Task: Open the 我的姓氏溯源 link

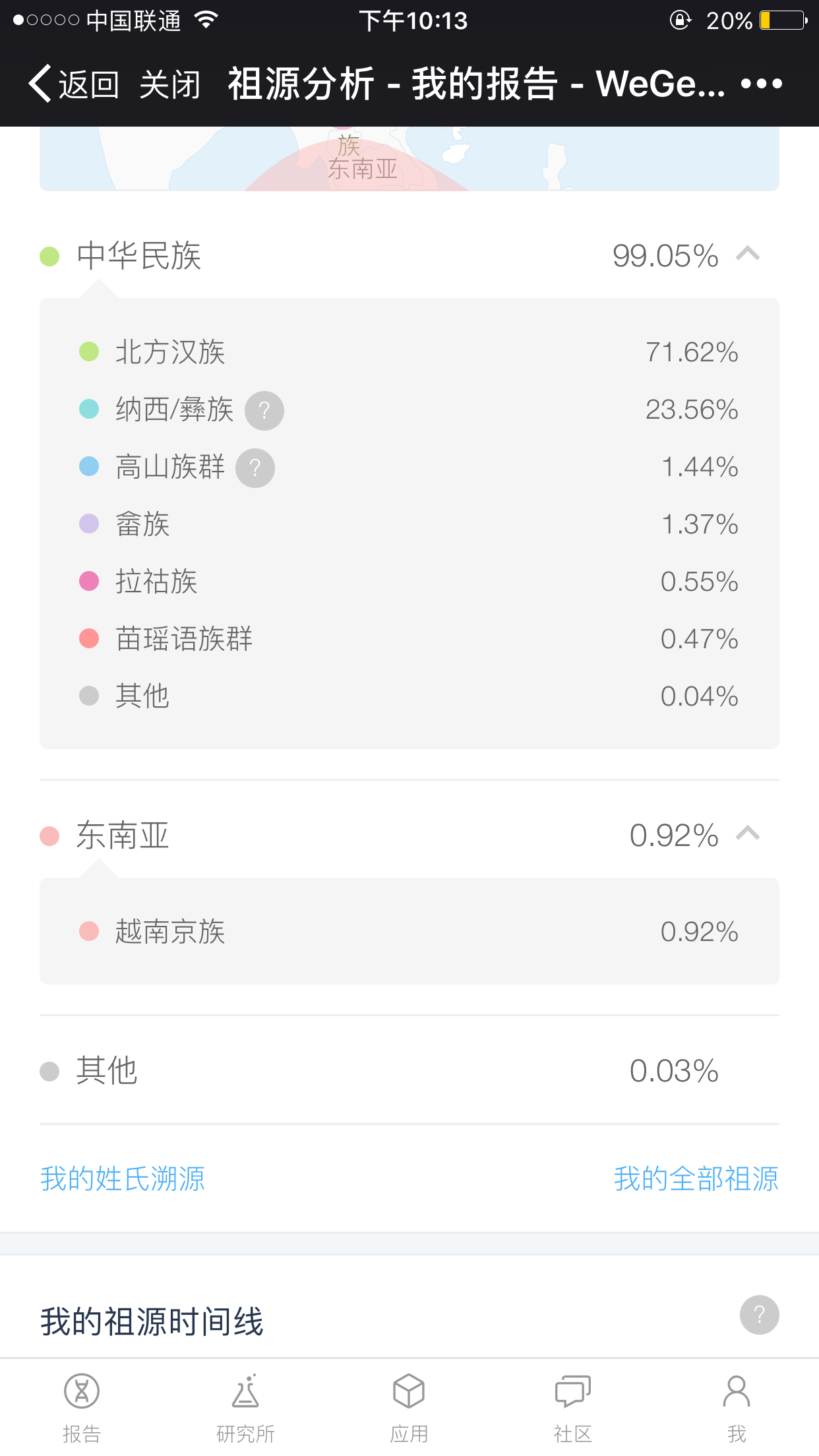Action: point(123,1178)
